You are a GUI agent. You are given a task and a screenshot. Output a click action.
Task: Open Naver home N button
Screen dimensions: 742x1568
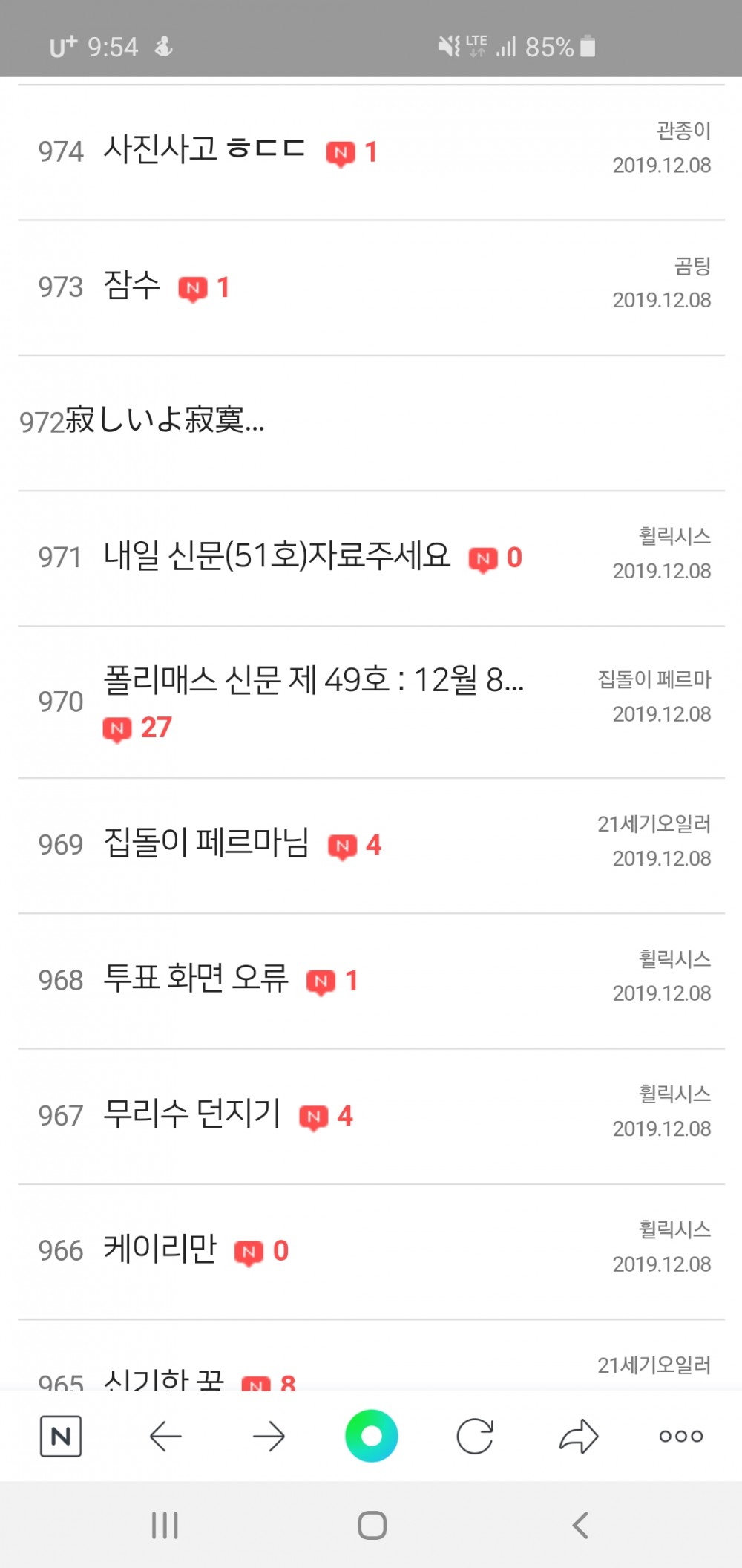(x=61, y=1436)
